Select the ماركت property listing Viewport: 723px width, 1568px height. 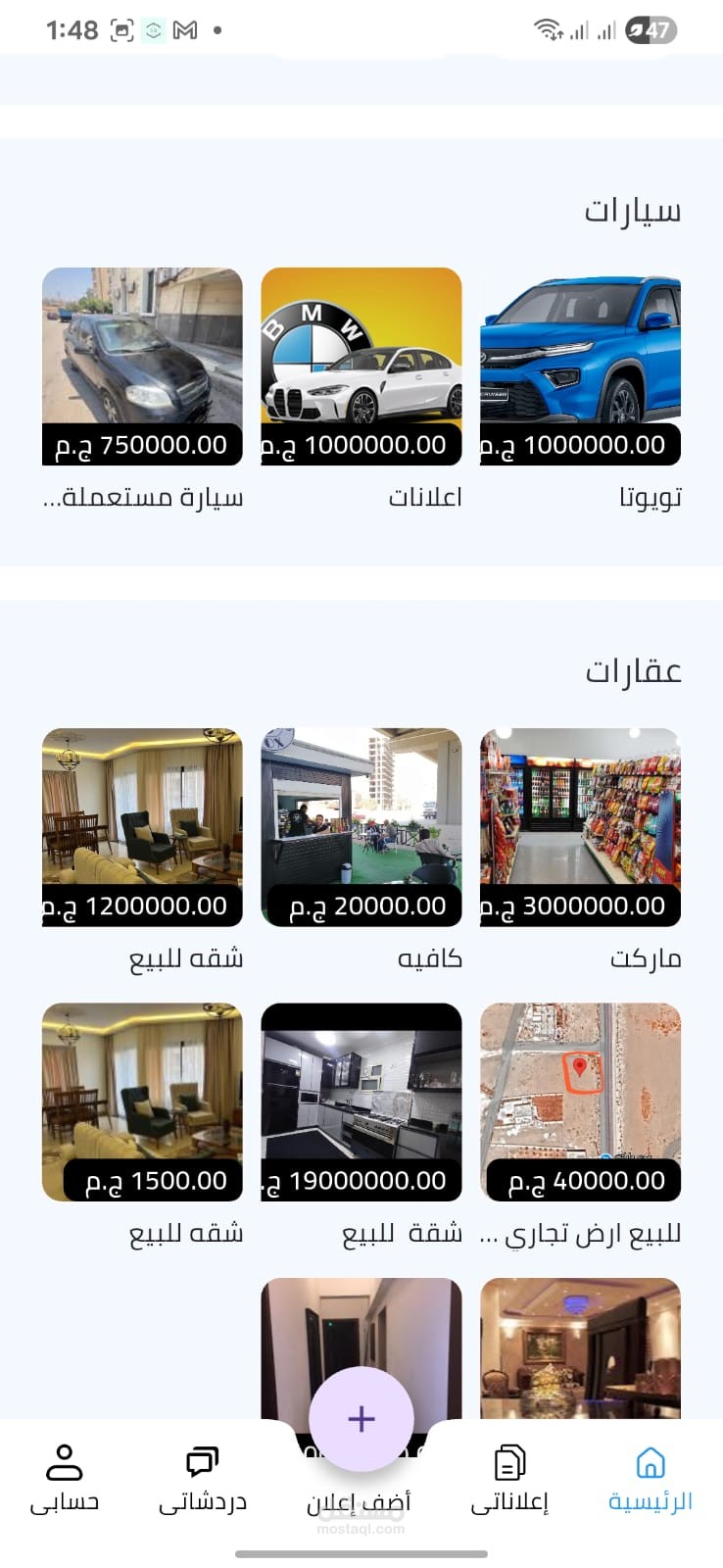click(x=580, y=826)
